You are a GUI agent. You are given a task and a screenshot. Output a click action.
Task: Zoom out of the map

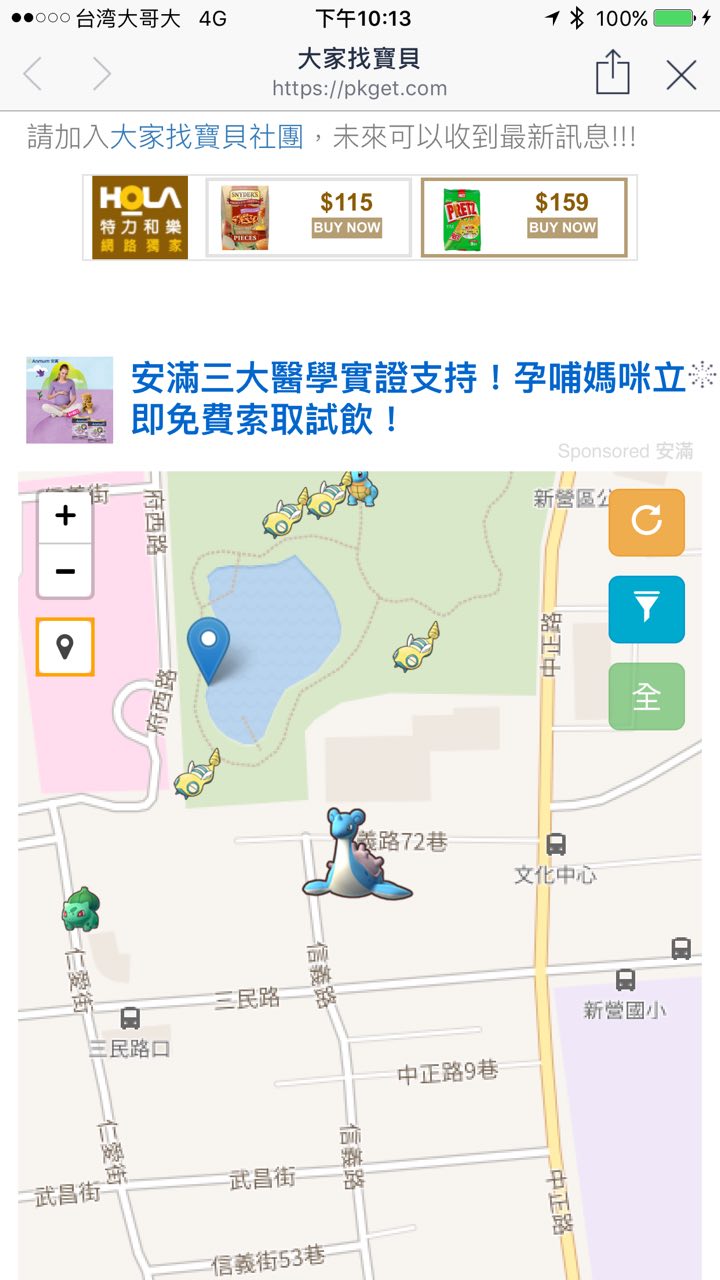[66, 572]
